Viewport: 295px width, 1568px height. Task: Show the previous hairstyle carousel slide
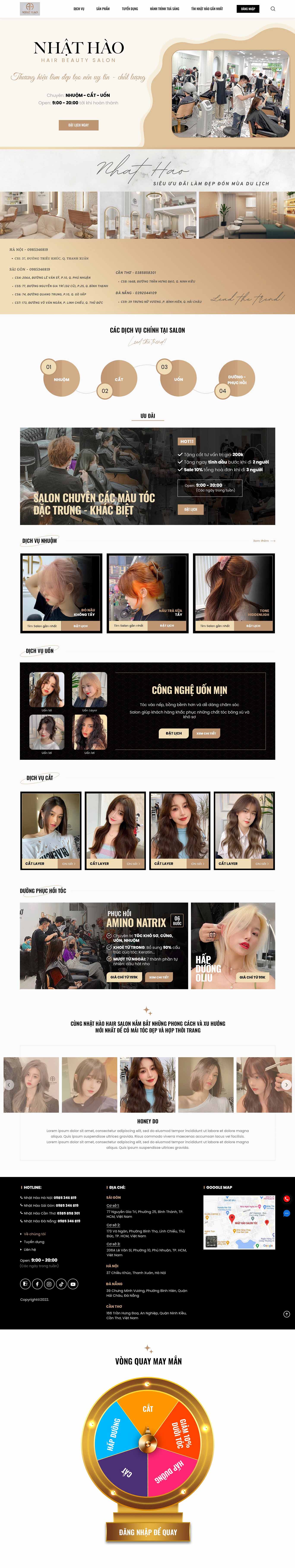8,1084
